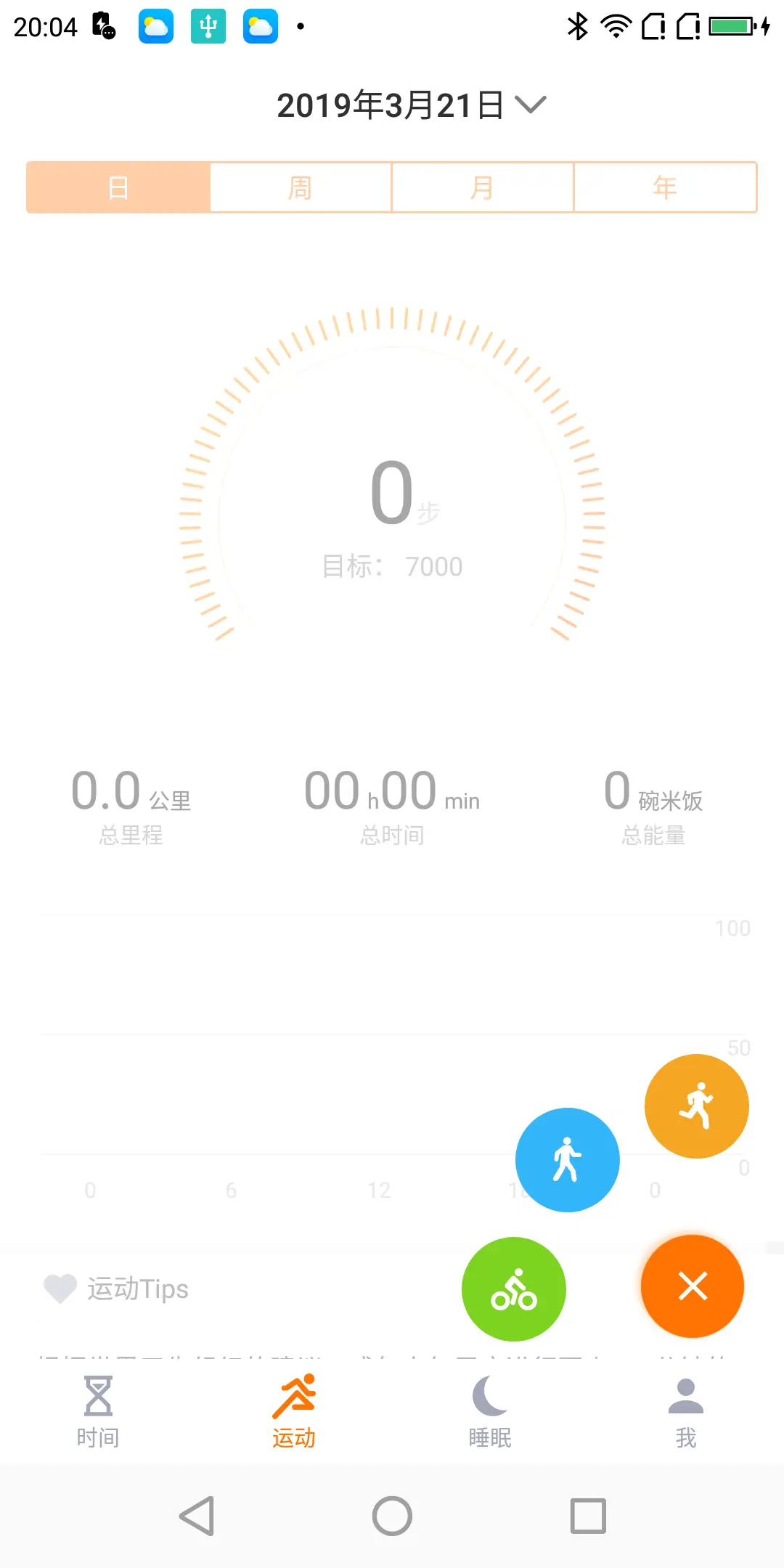Open the 我 profile tab

click(x=686, y=1412)
